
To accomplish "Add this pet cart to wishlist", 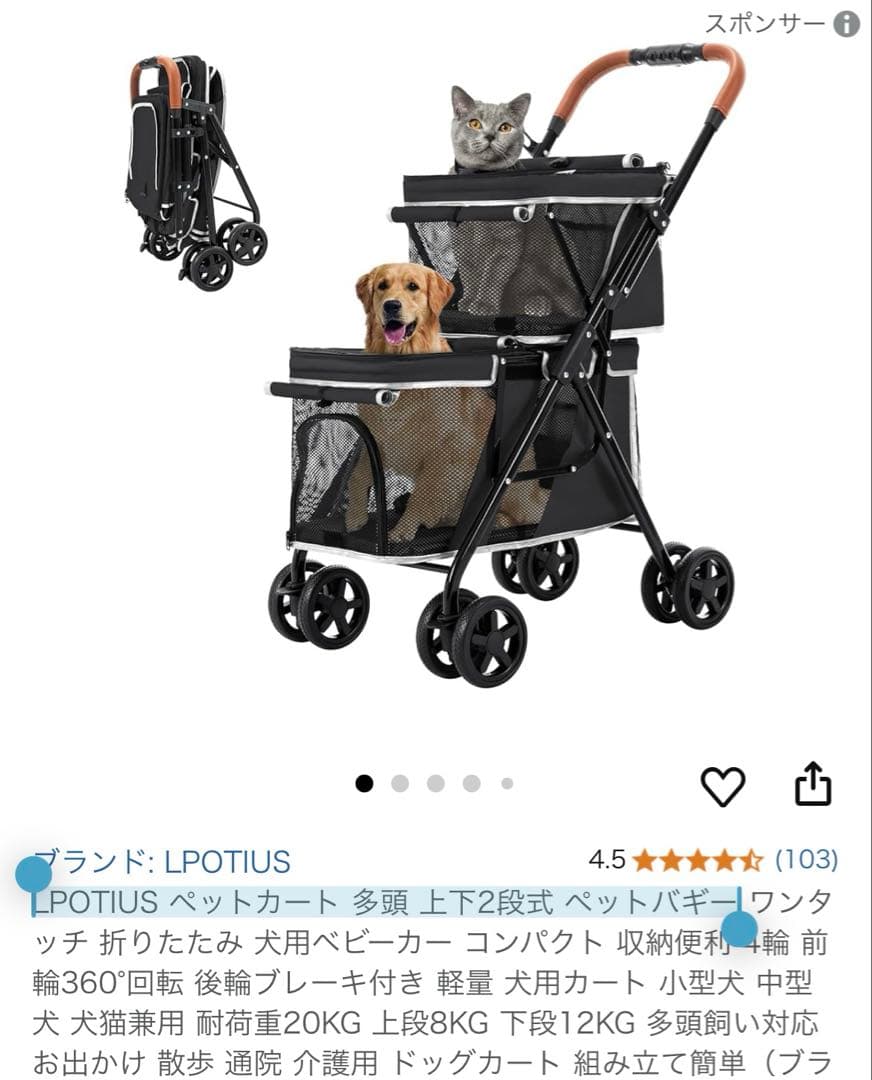I will (x=723, y=786).
